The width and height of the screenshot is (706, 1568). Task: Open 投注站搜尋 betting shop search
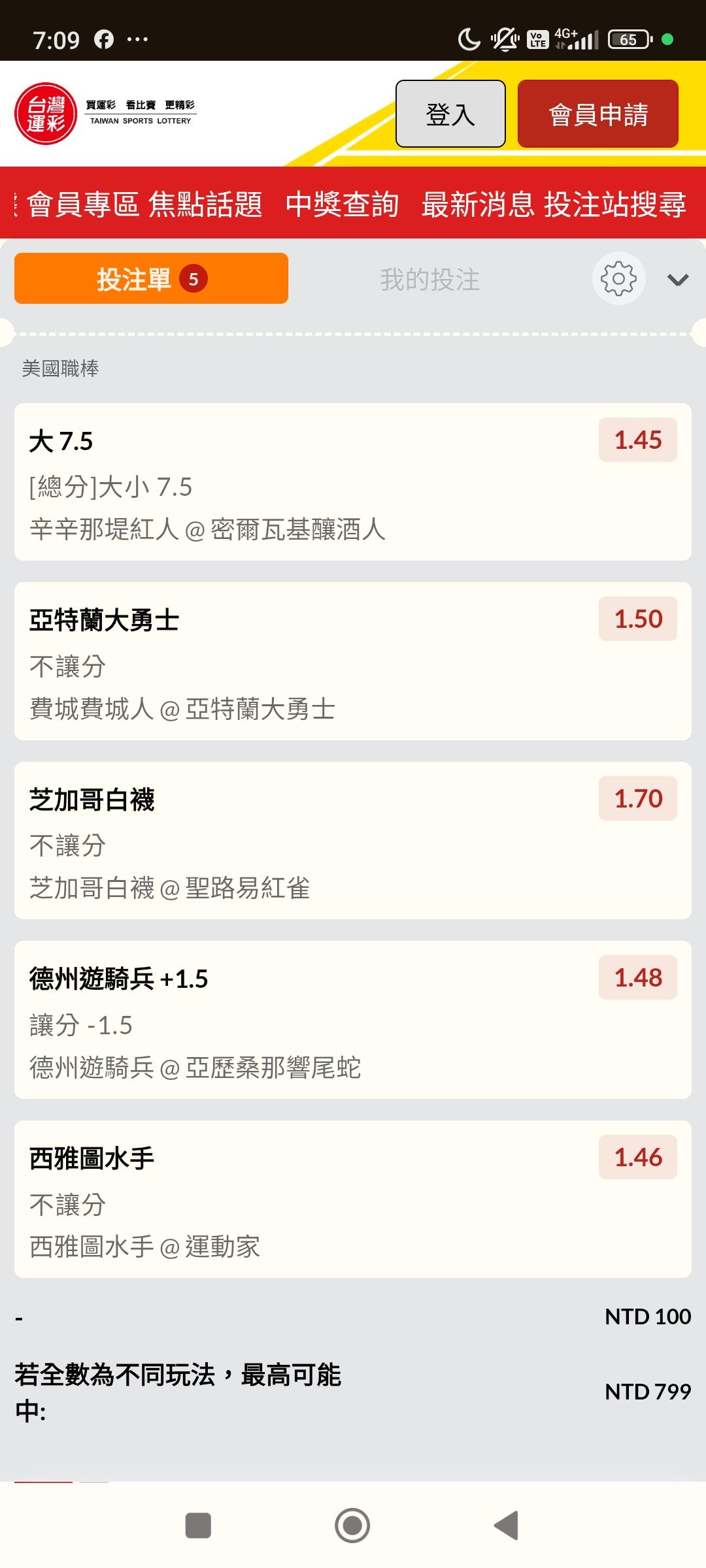pyautogui.click(x=615, y=204)
